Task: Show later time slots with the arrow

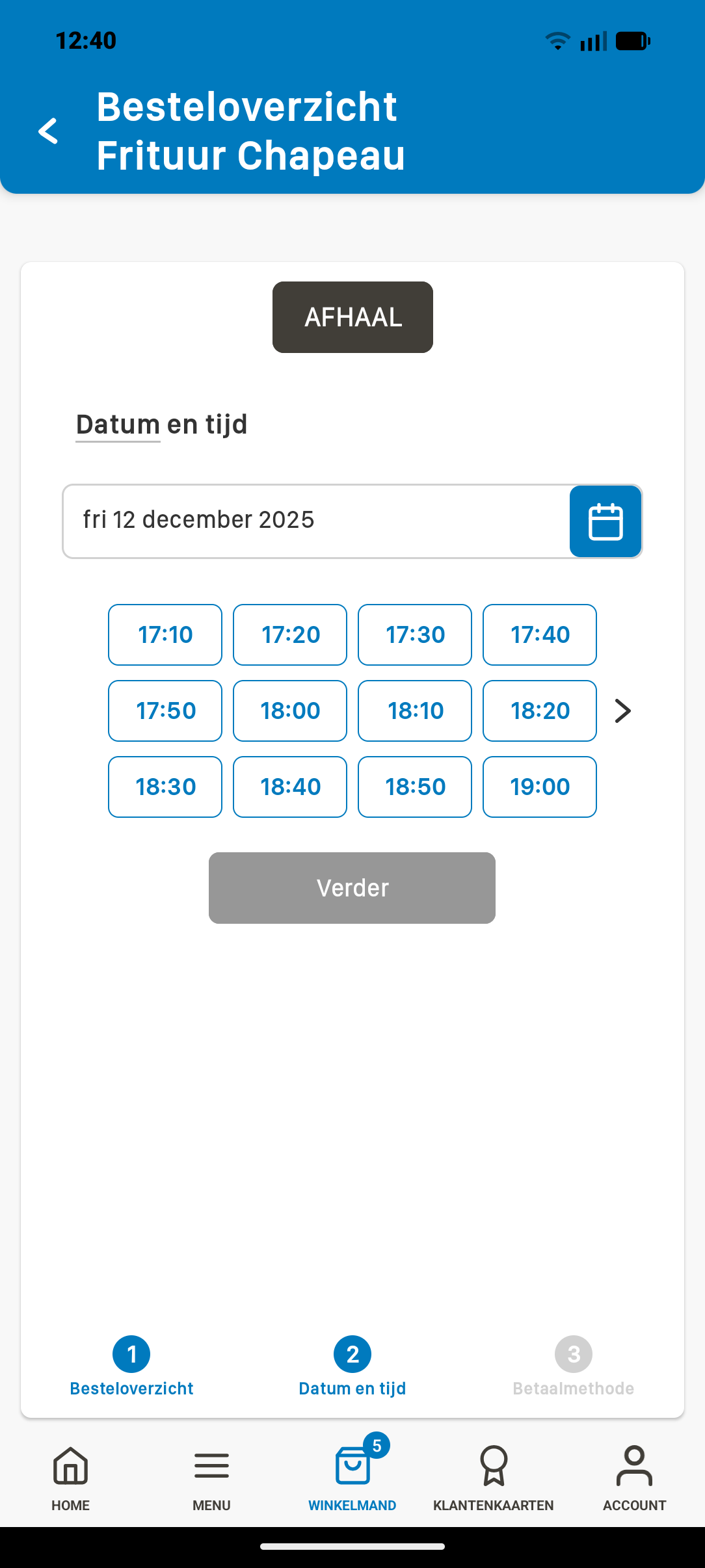Action: click(622, 711)
